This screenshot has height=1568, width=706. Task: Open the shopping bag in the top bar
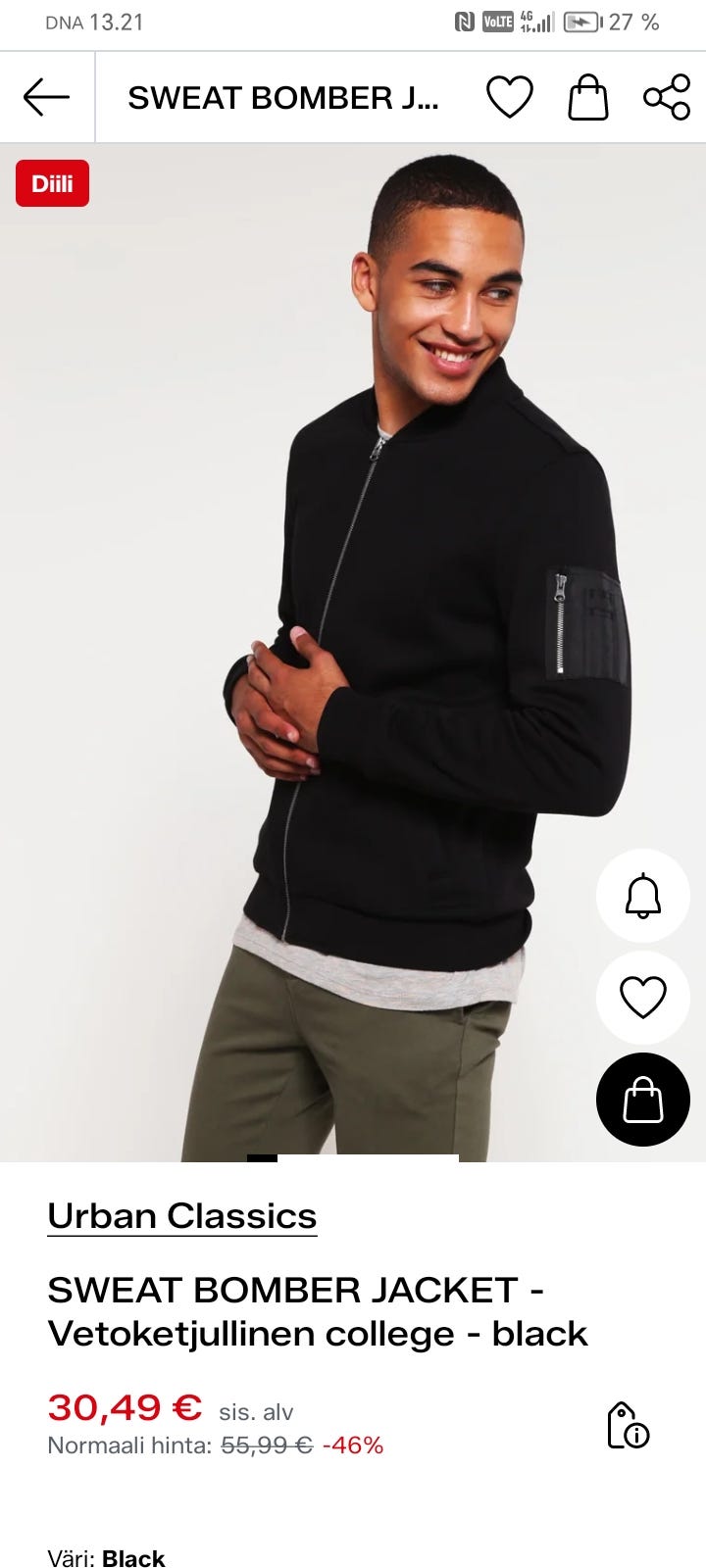pos(588,97)
